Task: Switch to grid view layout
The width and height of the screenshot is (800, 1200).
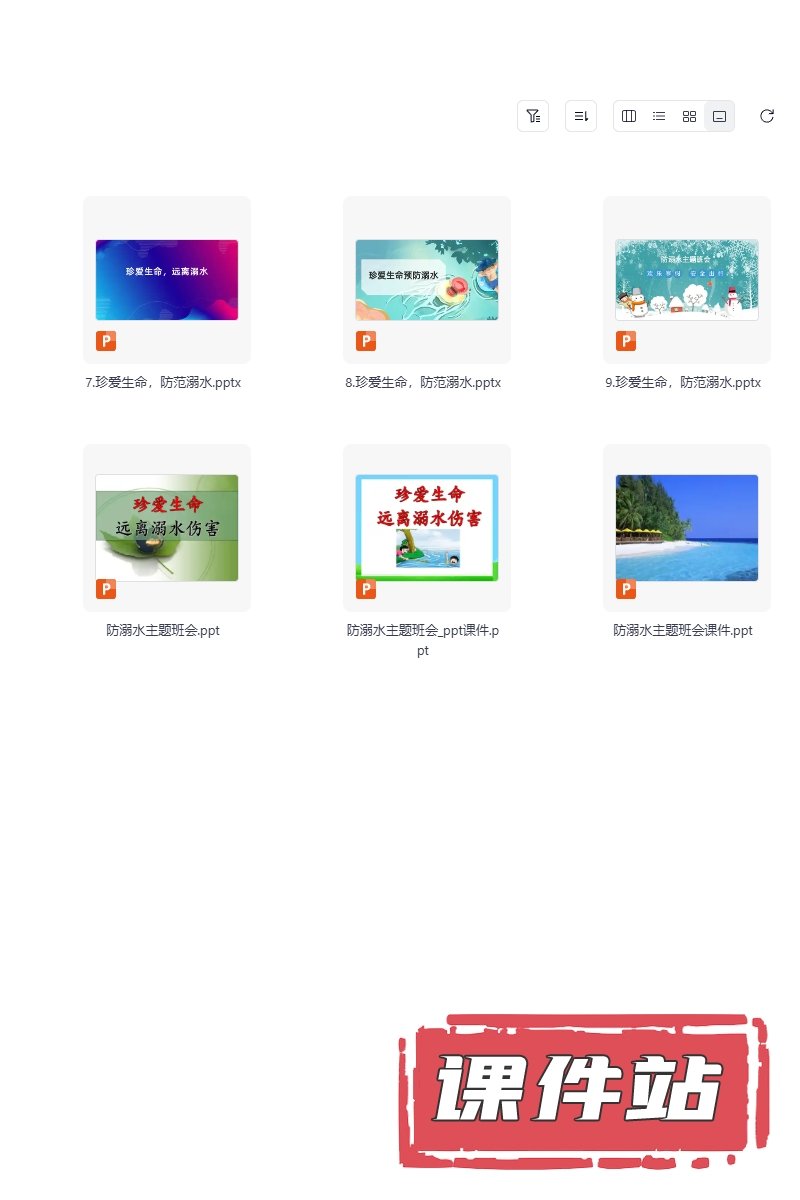Action: (x=689, y=116)
